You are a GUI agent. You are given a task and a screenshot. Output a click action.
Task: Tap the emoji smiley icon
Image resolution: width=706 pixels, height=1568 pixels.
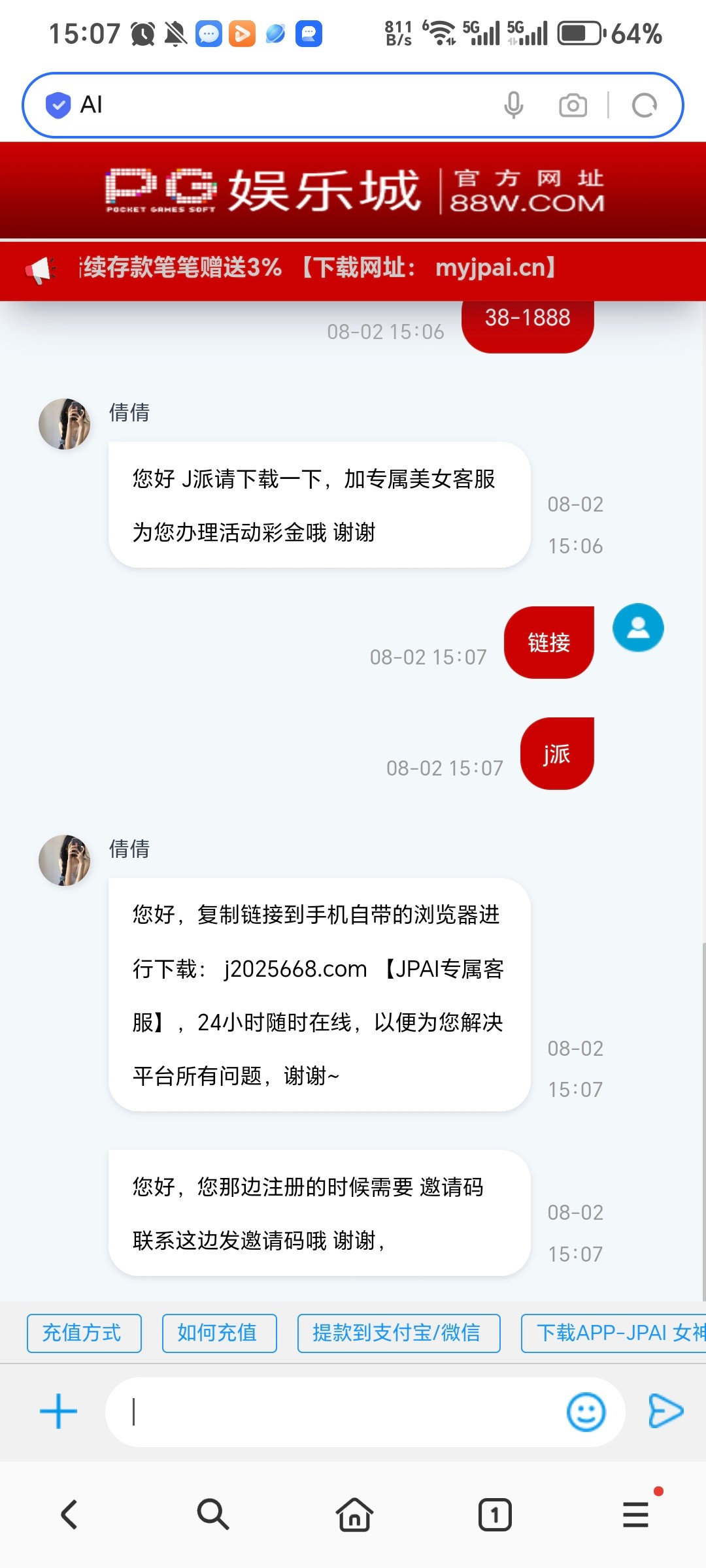[x=585, y=1411]
